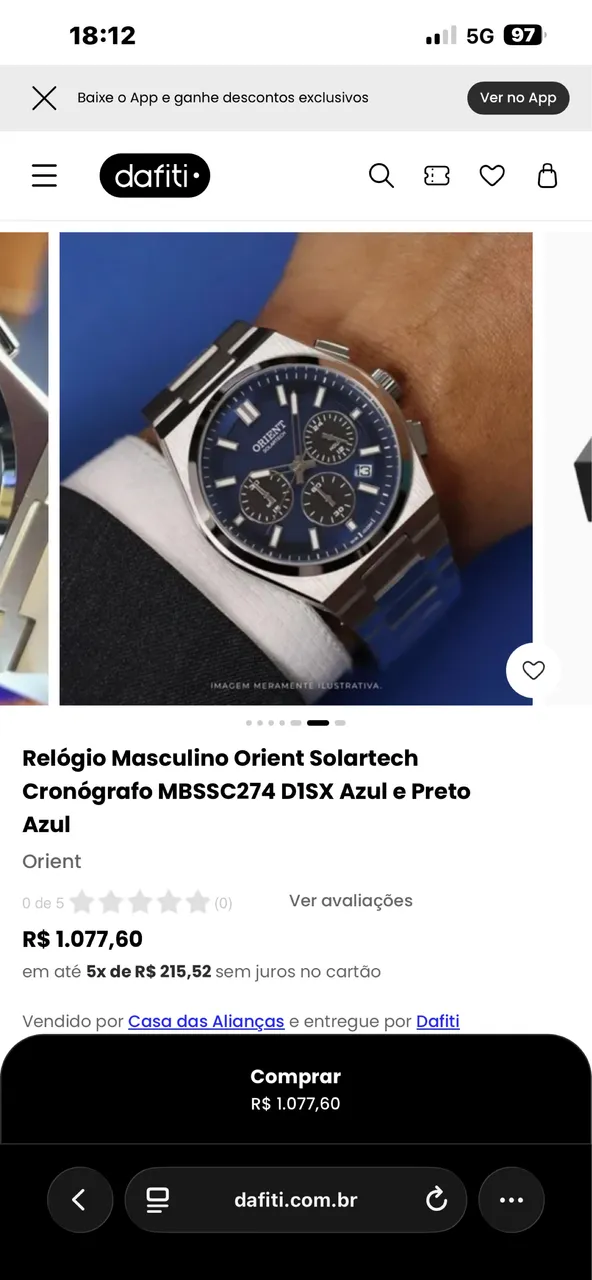
Task: Open the Orient watch product photo
Action: click(296, 469)
